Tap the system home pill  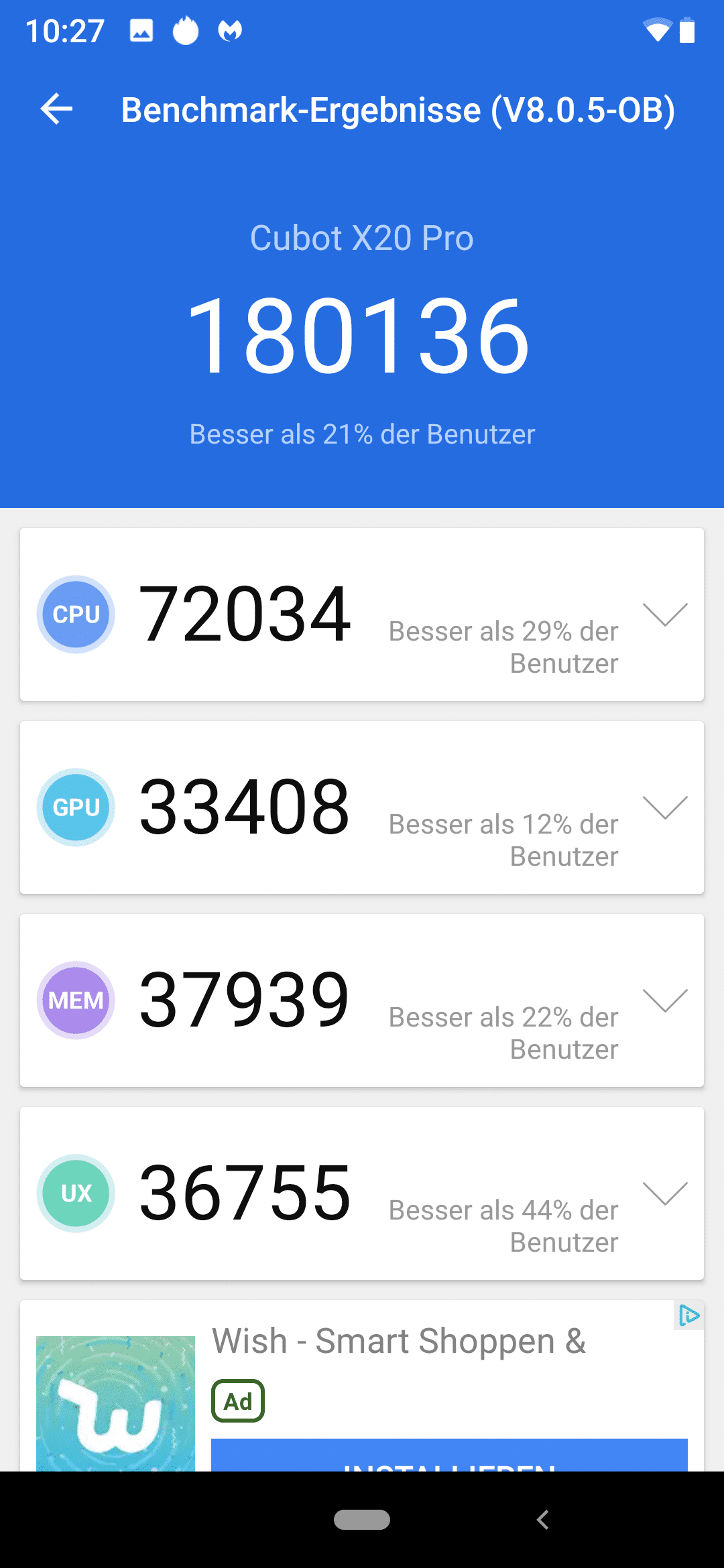(x=362, y=1520)
